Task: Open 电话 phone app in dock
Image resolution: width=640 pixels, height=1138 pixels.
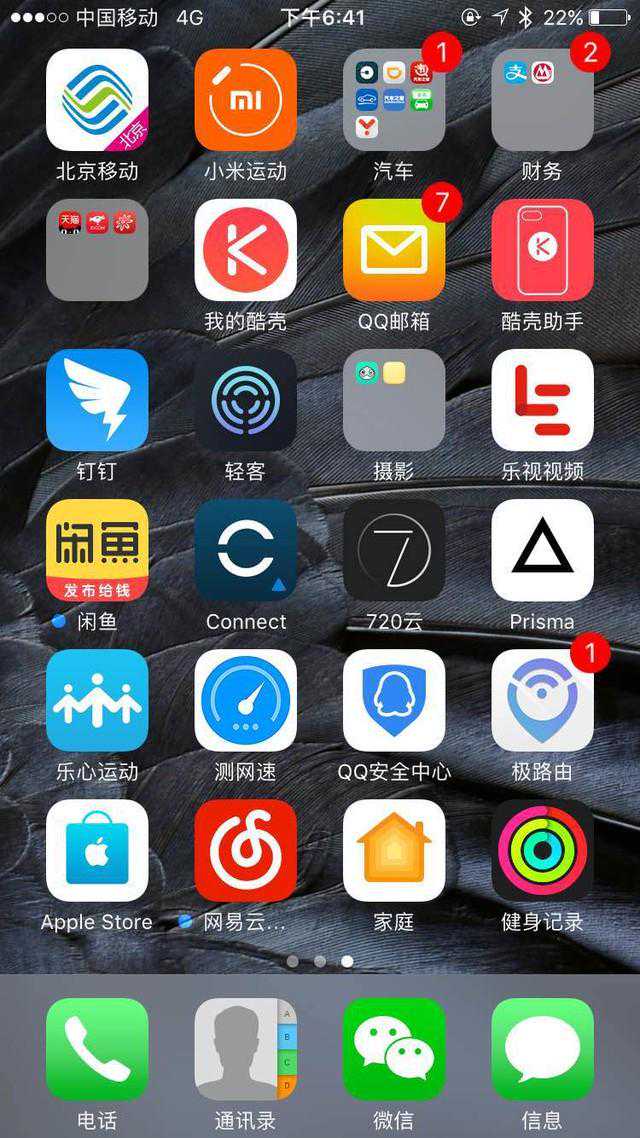Action: pos(97,1048)
